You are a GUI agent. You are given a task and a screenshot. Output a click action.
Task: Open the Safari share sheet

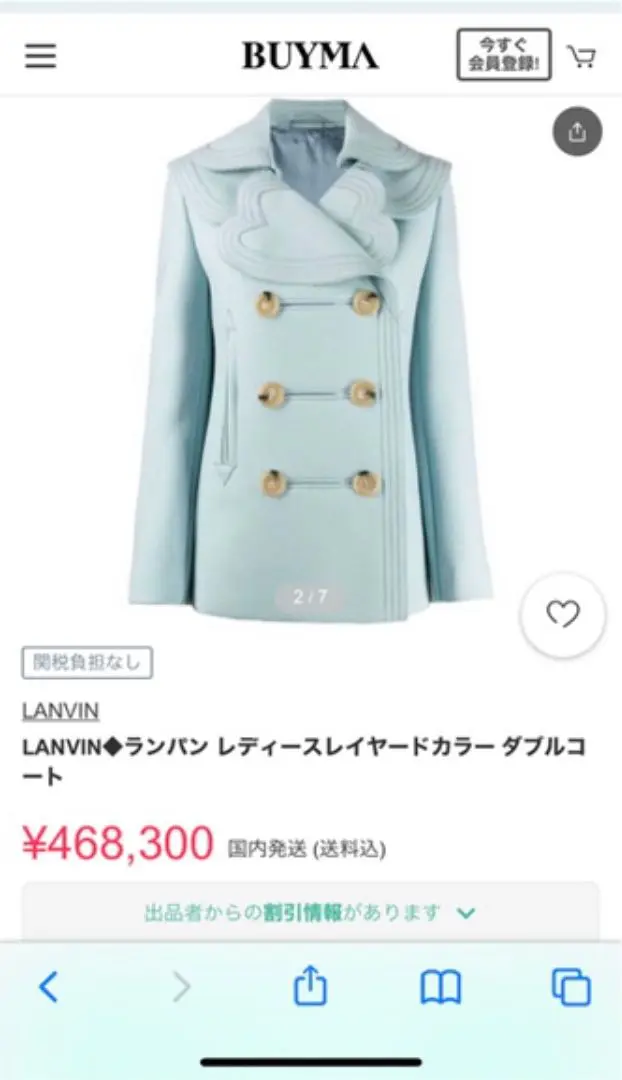pyautogui.click(x=310, y=986)
